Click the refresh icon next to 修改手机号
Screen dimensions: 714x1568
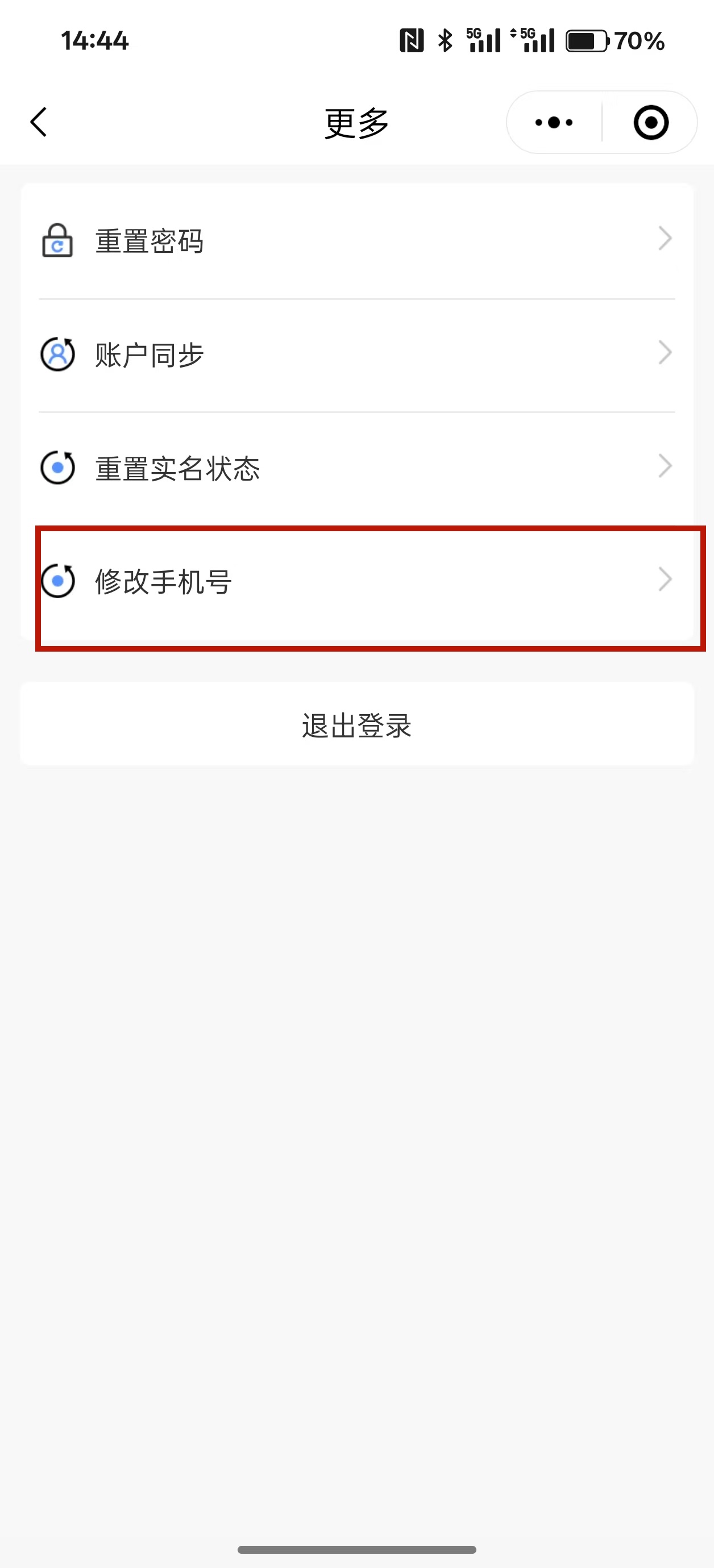coord(58,579)
